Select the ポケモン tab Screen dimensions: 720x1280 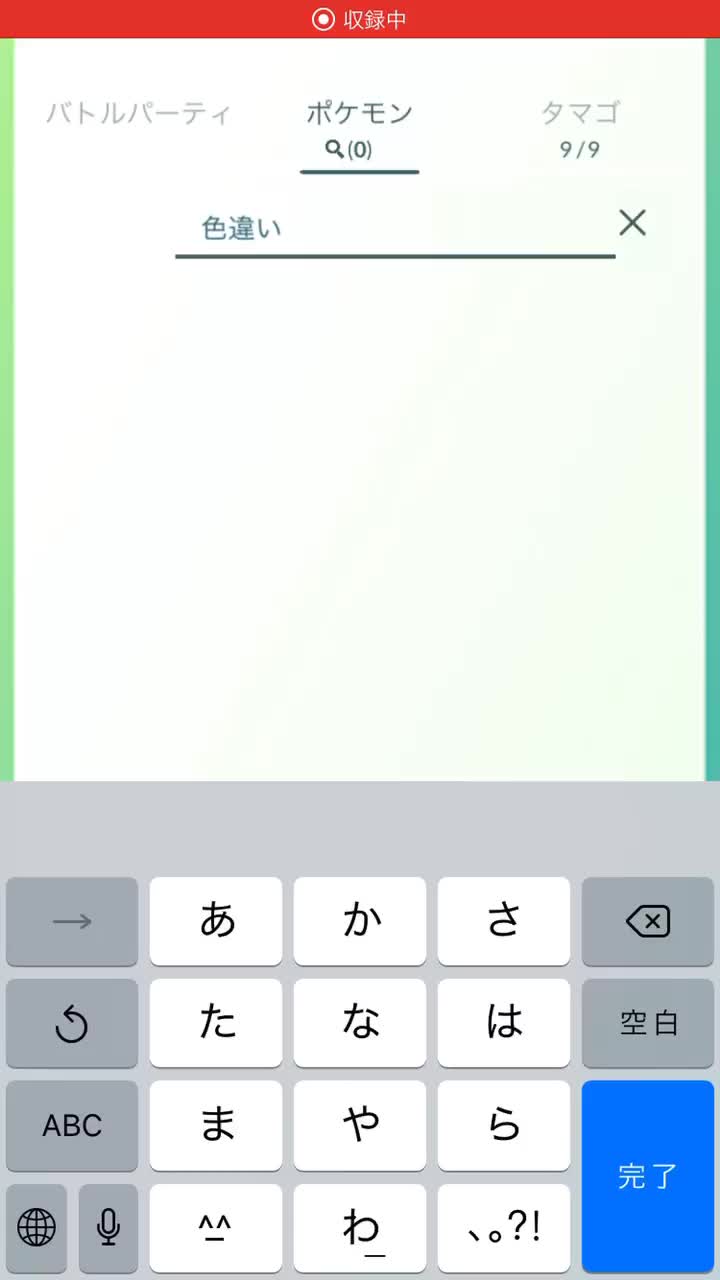tap(359, 130)
